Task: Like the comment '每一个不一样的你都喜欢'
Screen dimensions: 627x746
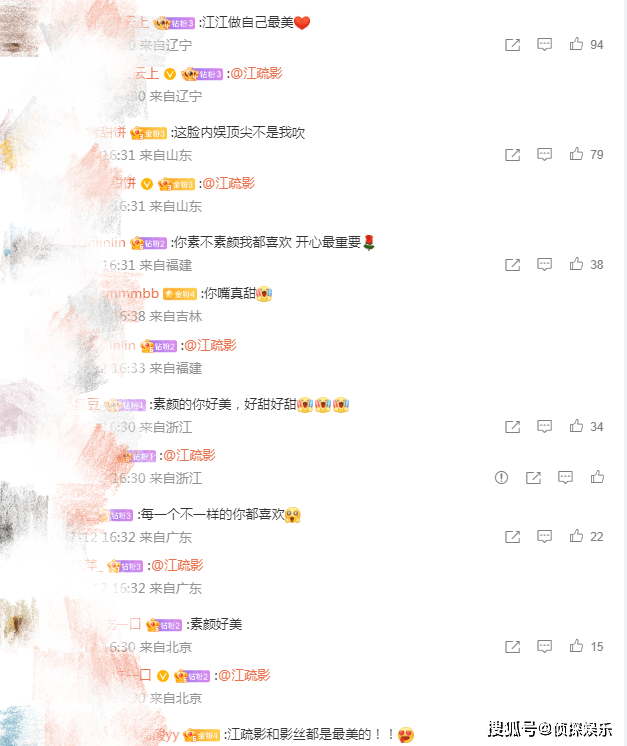Action: tap(577, 537)
